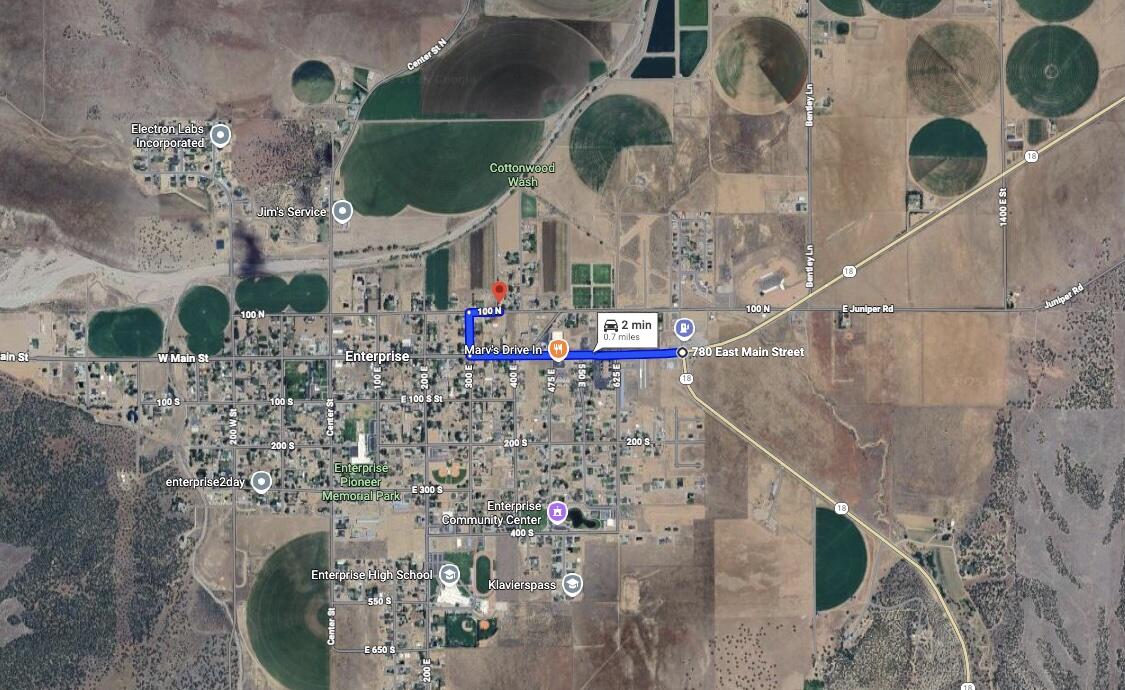Open the Klavierspass school marker
1125x690 pixels.
tap(572, 584)
